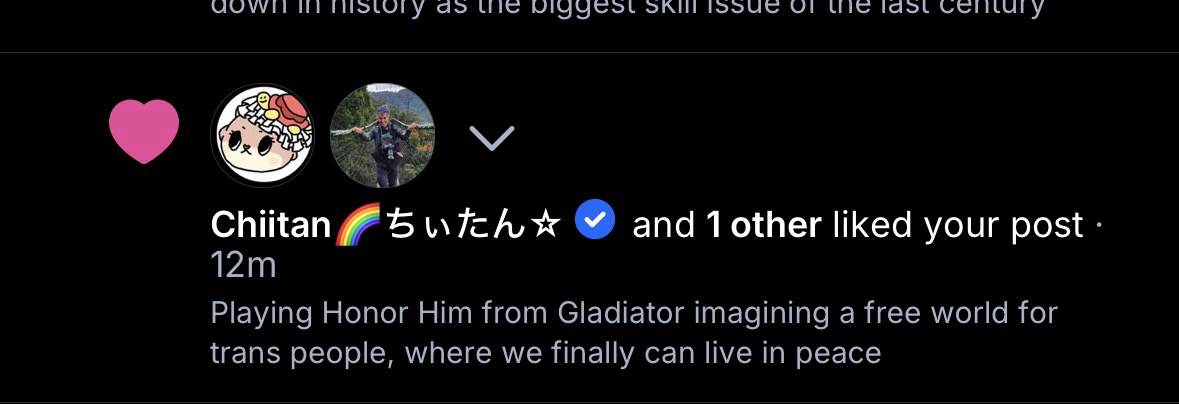Open the second liker's photo avatar
Image resolution: width=1179 pixels, height=404 pixels.
coord(382,136)
